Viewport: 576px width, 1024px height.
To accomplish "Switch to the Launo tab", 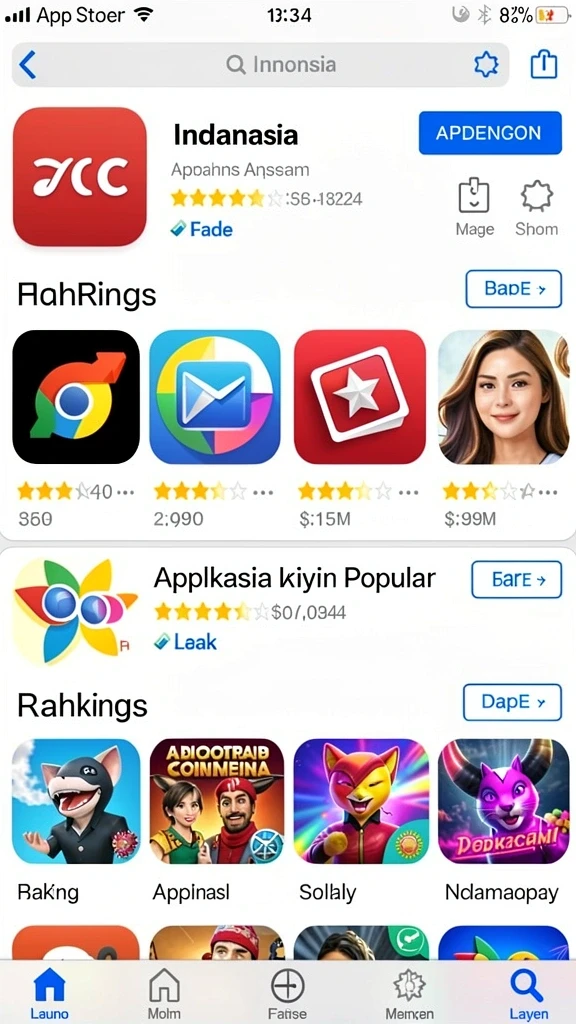I will 50,993.
